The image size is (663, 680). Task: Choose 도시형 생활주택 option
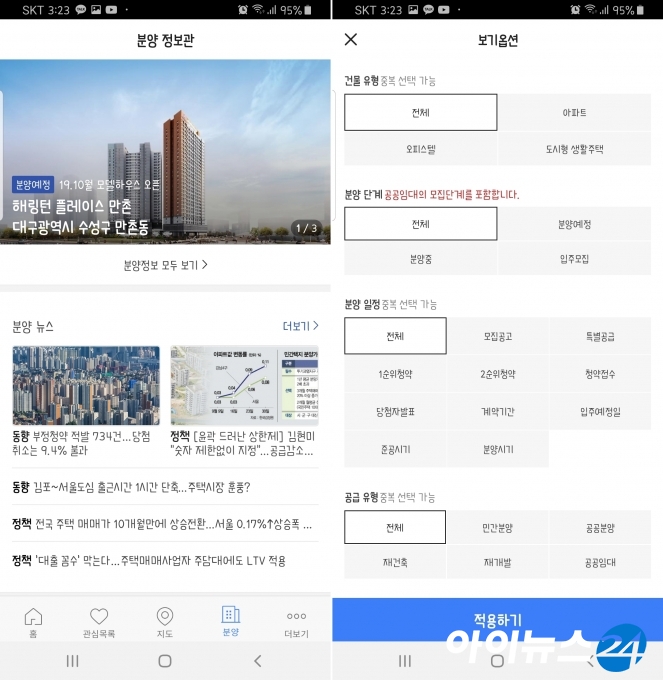575,149
